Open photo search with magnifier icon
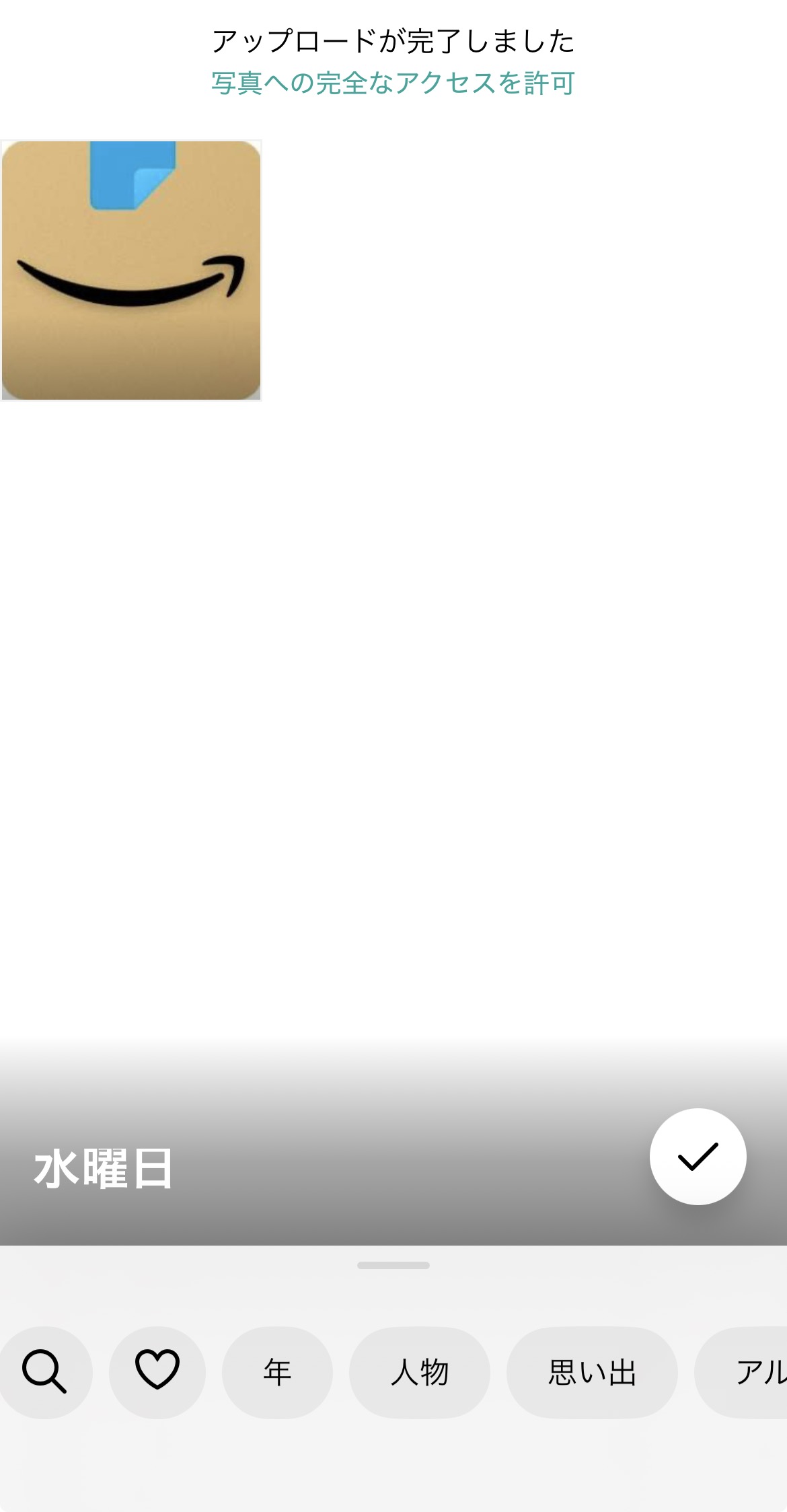Viewport: 787px width, 1512px height. pyautogui.click(x=44, y=1372)
